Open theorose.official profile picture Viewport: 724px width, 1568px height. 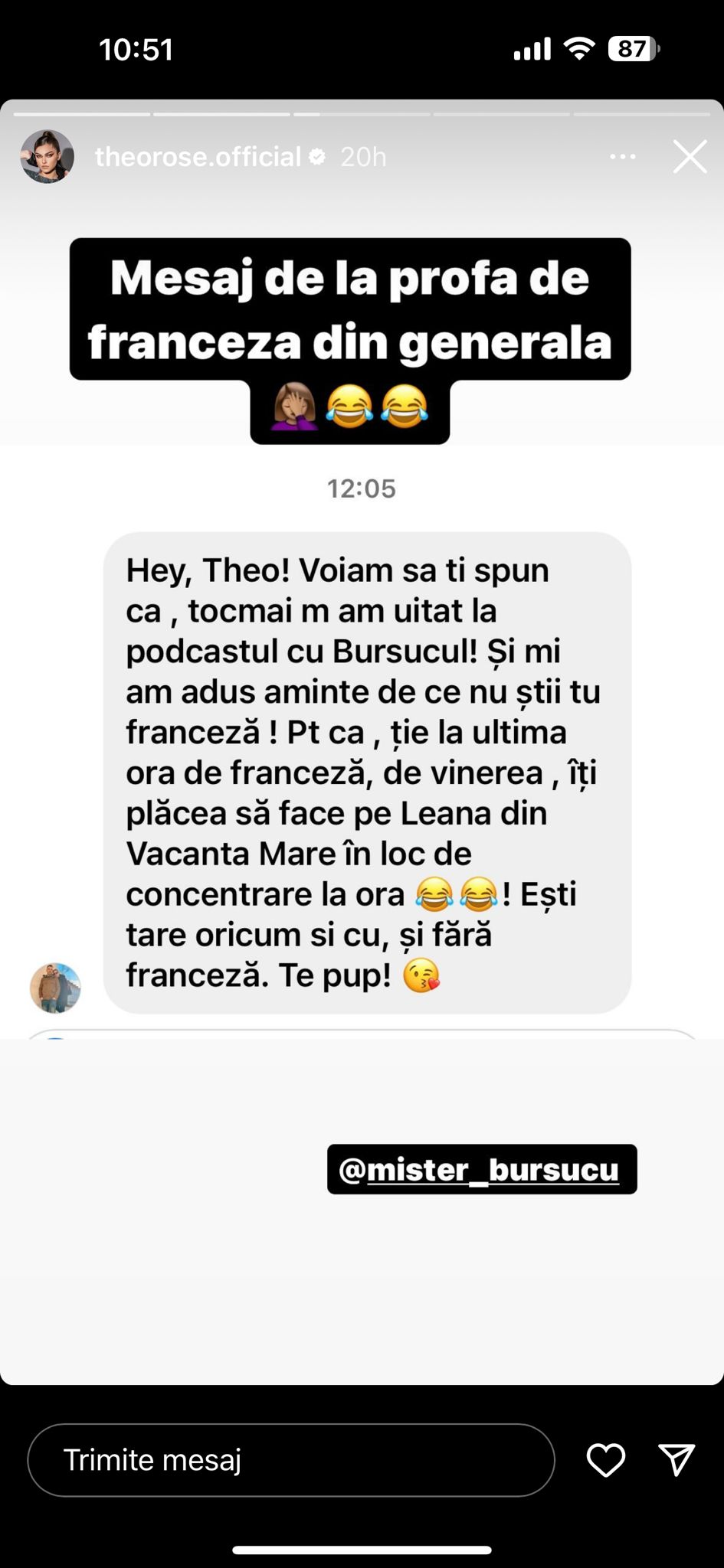tap(47, 156)
